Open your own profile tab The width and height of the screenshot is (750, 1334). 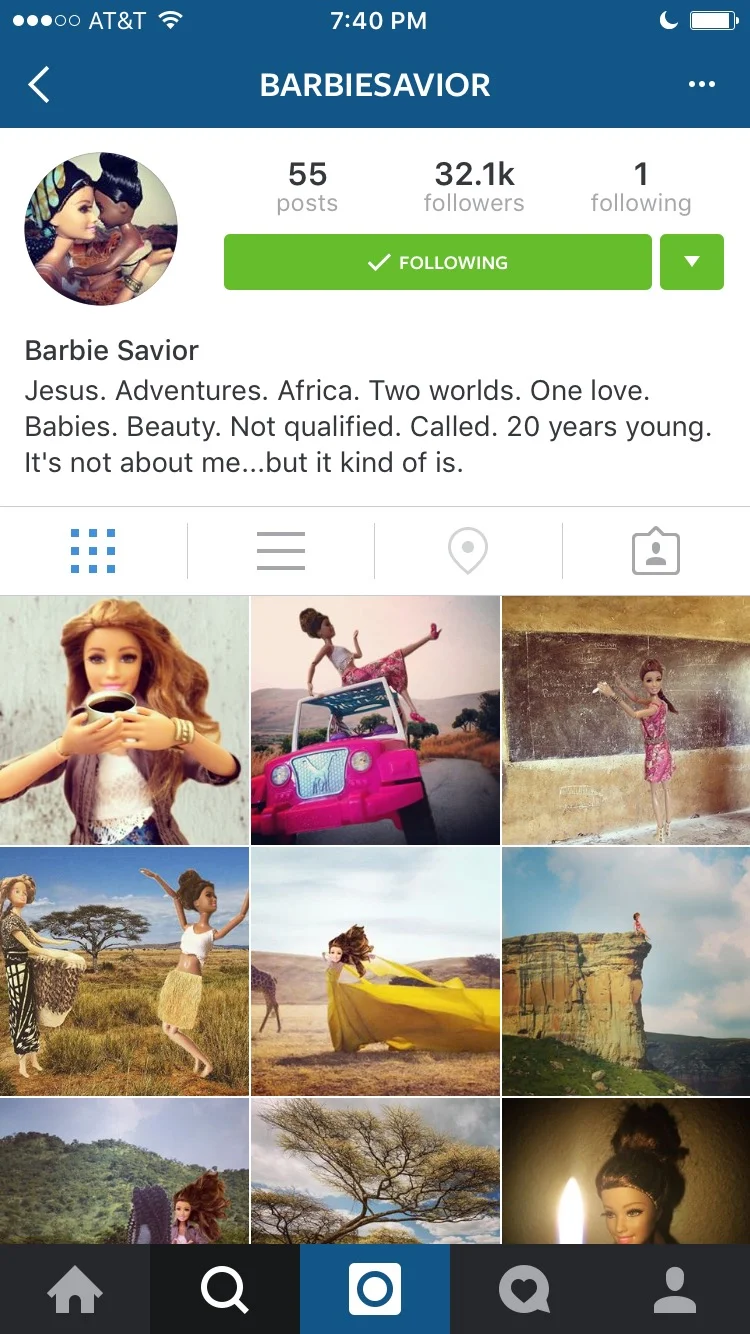click(675, 1290)
